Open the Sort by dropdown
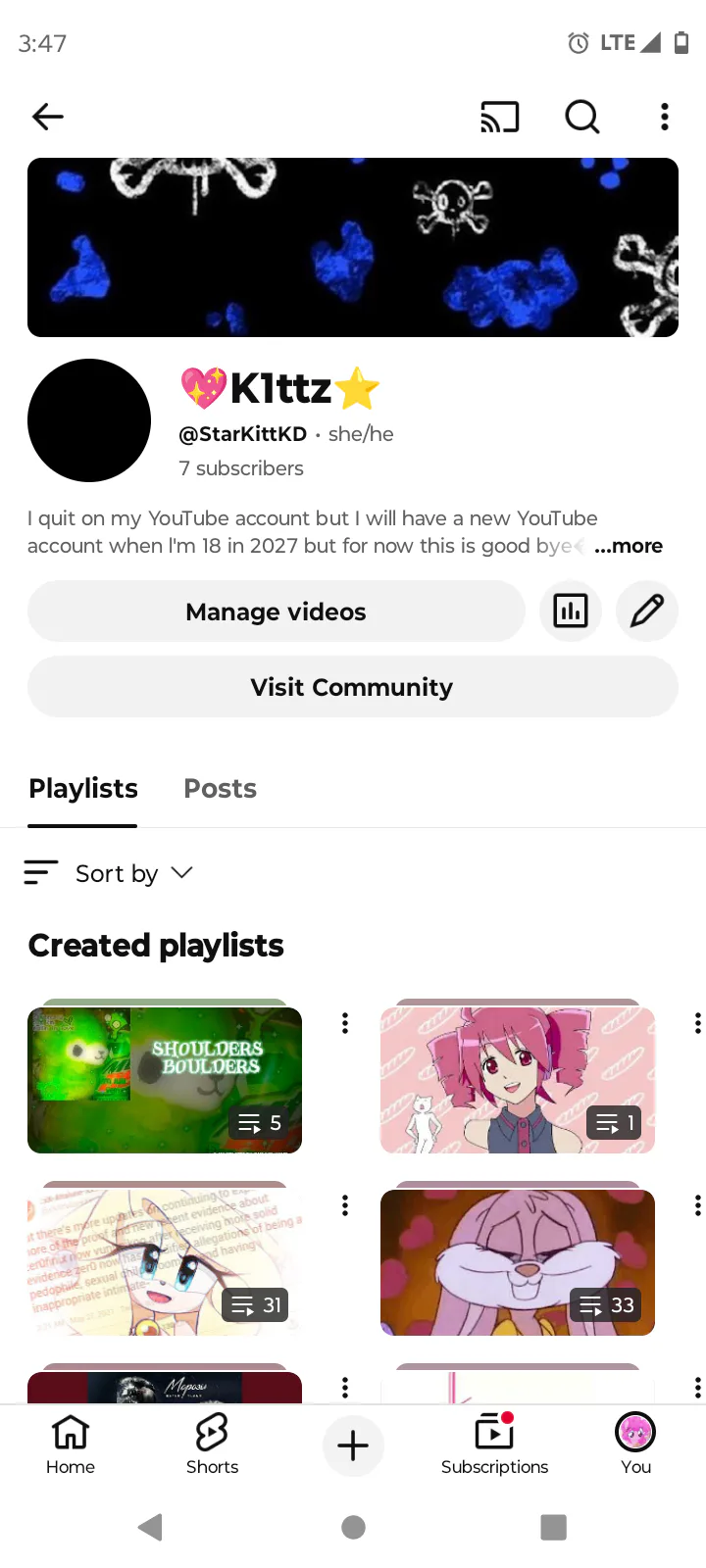The image size is (706, 1568). (x=109, y=873)
